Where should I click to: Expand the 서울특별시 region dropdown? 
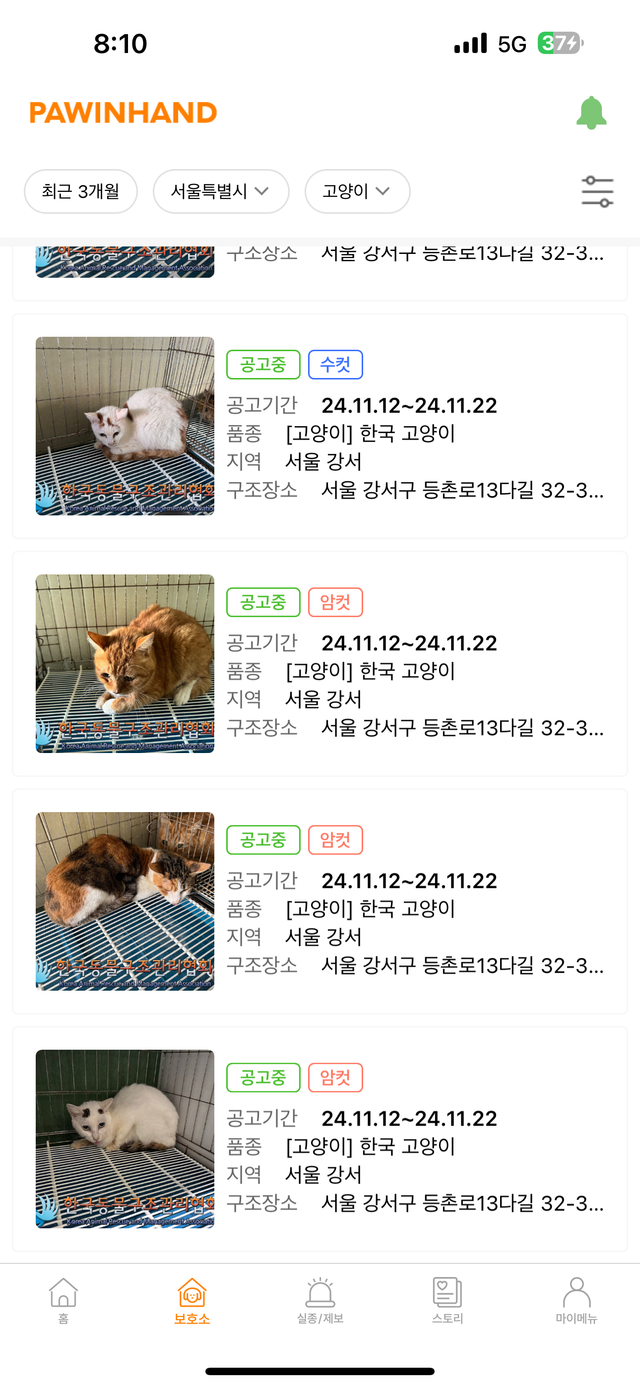pos(221,191)
